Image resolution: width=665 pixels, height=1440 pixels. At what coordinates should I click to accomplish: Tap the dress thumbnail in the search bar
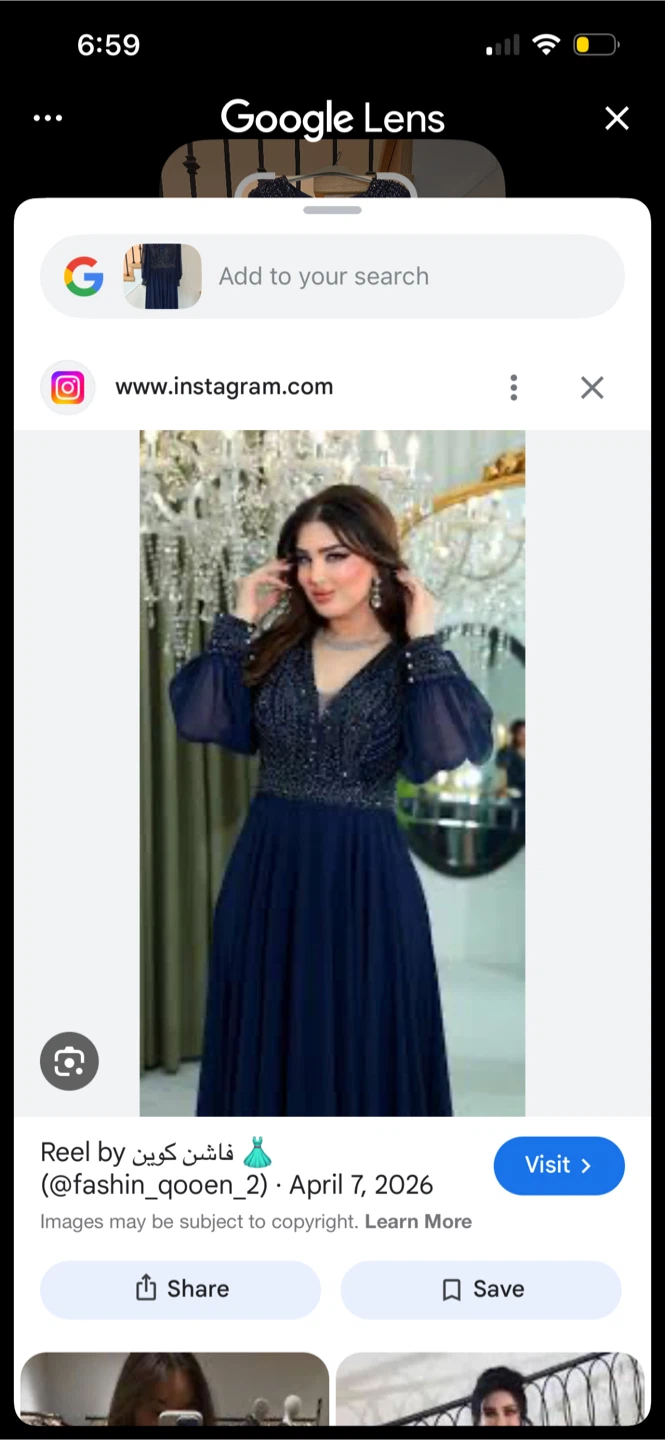[162, 276]
